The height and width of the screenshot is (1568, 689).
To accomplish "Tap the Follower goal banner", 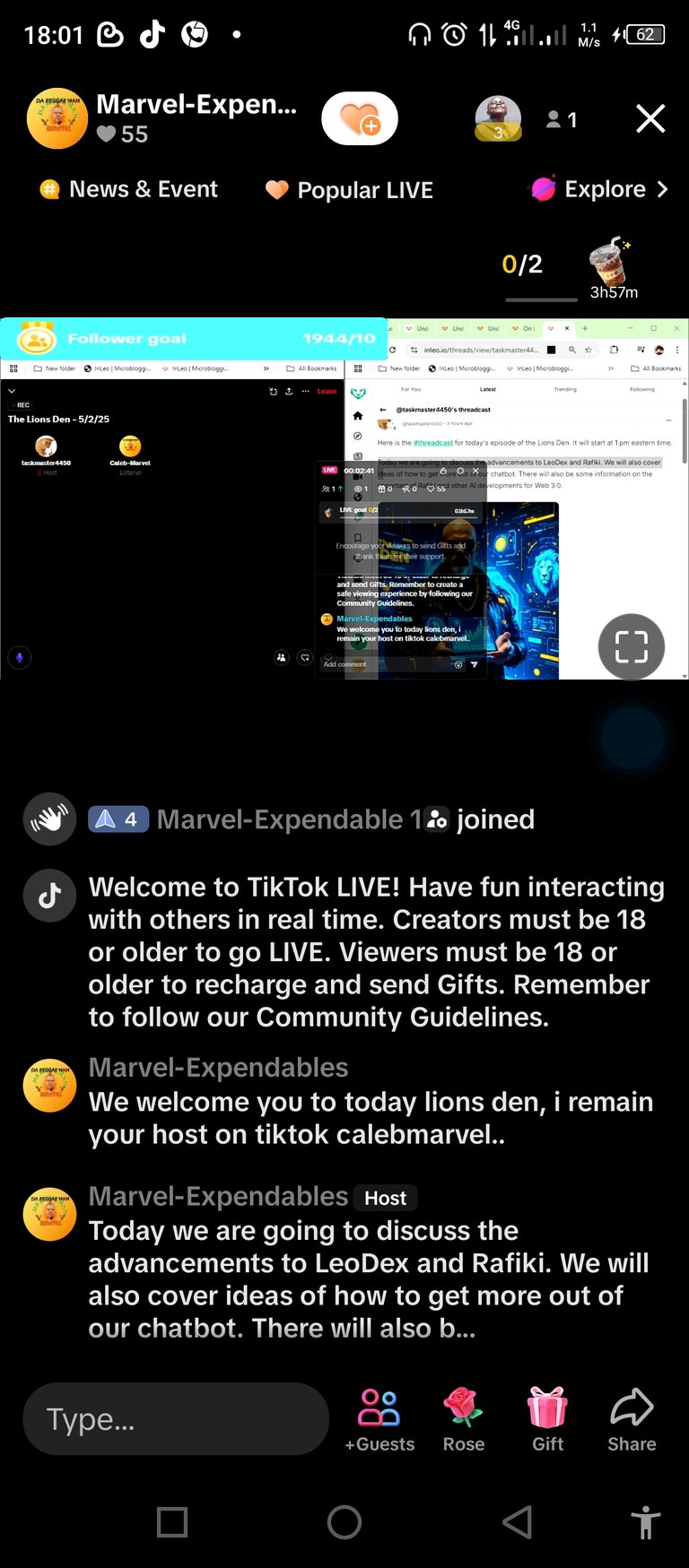I will (194, 339).
